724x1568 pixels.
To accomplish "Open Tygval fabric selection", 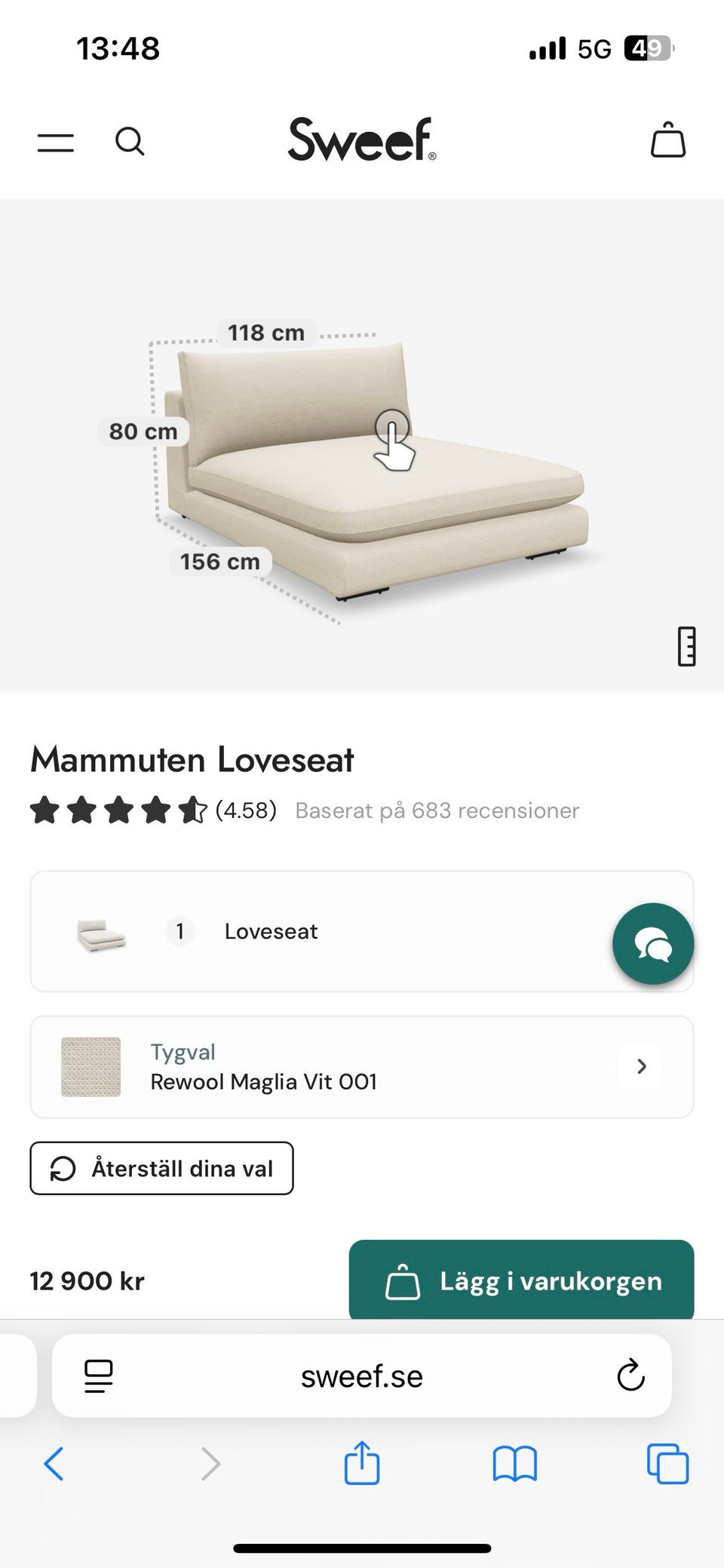I will click(x=362, y=1067).
